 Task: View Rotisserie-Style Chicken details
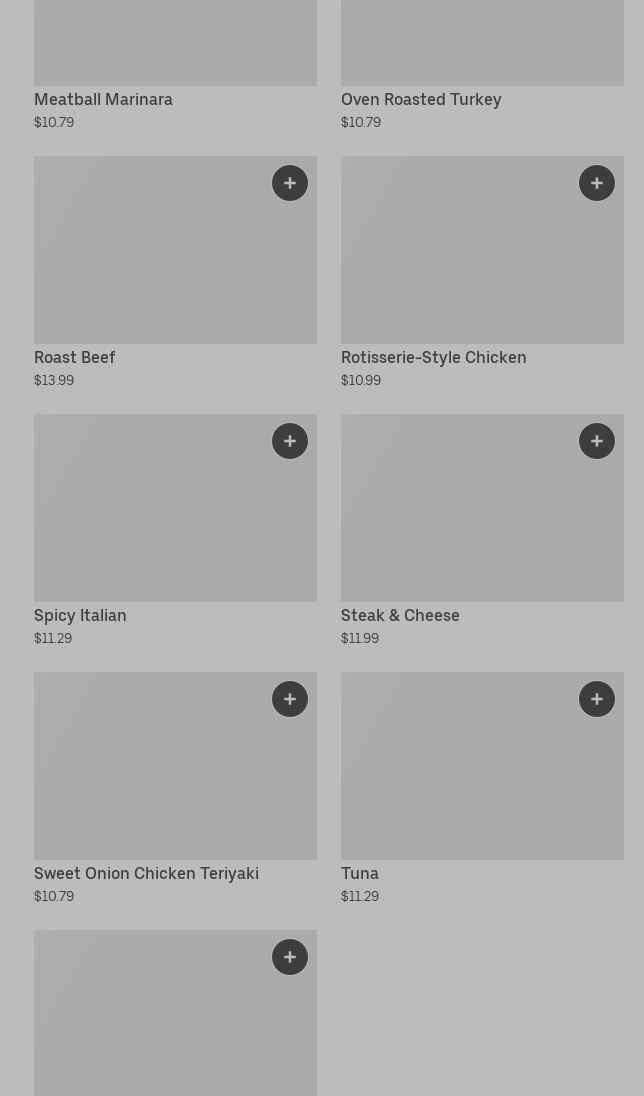tap(482, 273)
